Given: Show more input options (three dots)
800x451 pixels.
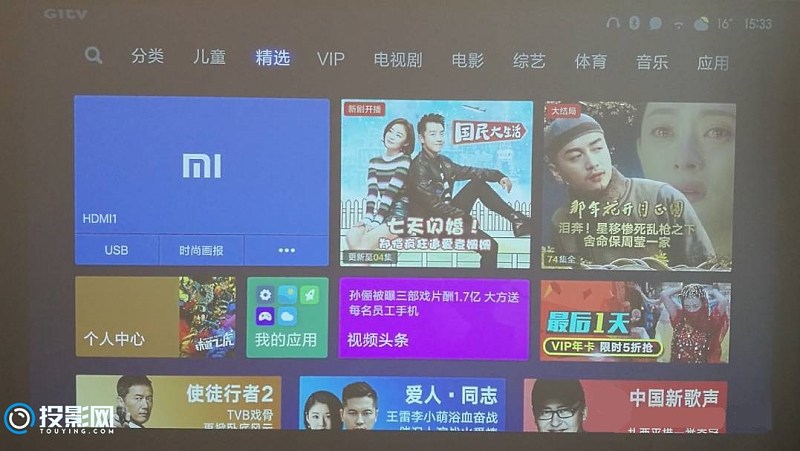Looking at the screenshot, I should 286,250.
